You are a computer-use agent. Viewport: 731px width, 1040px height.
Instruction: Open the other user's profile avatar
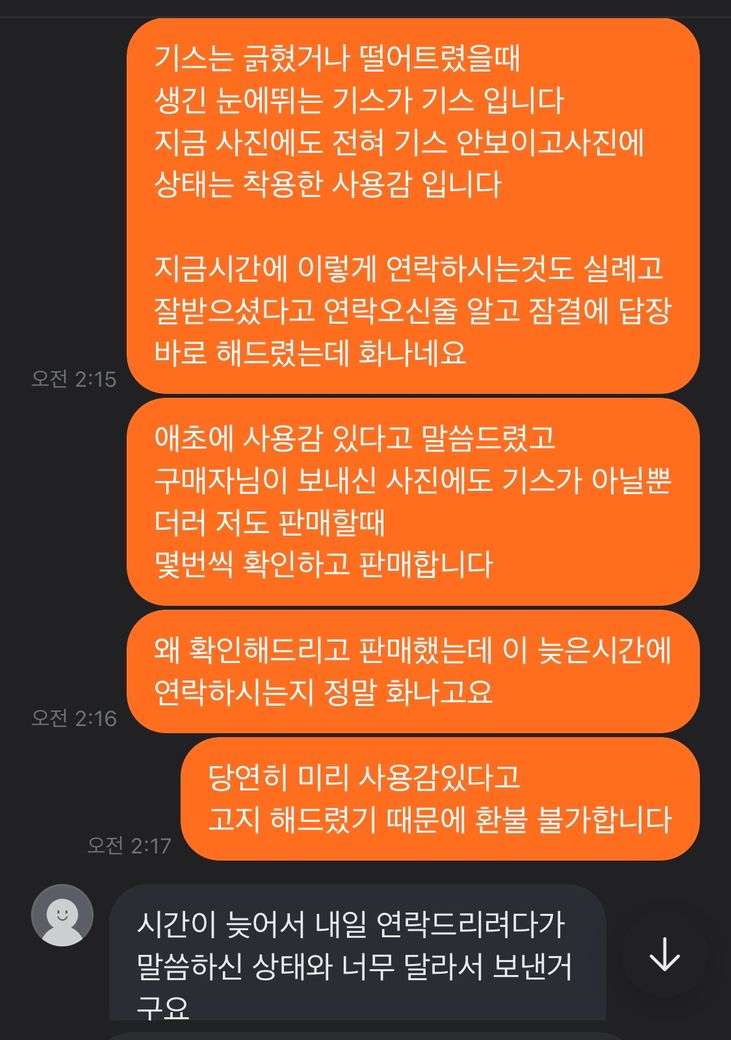coord(62,914)
